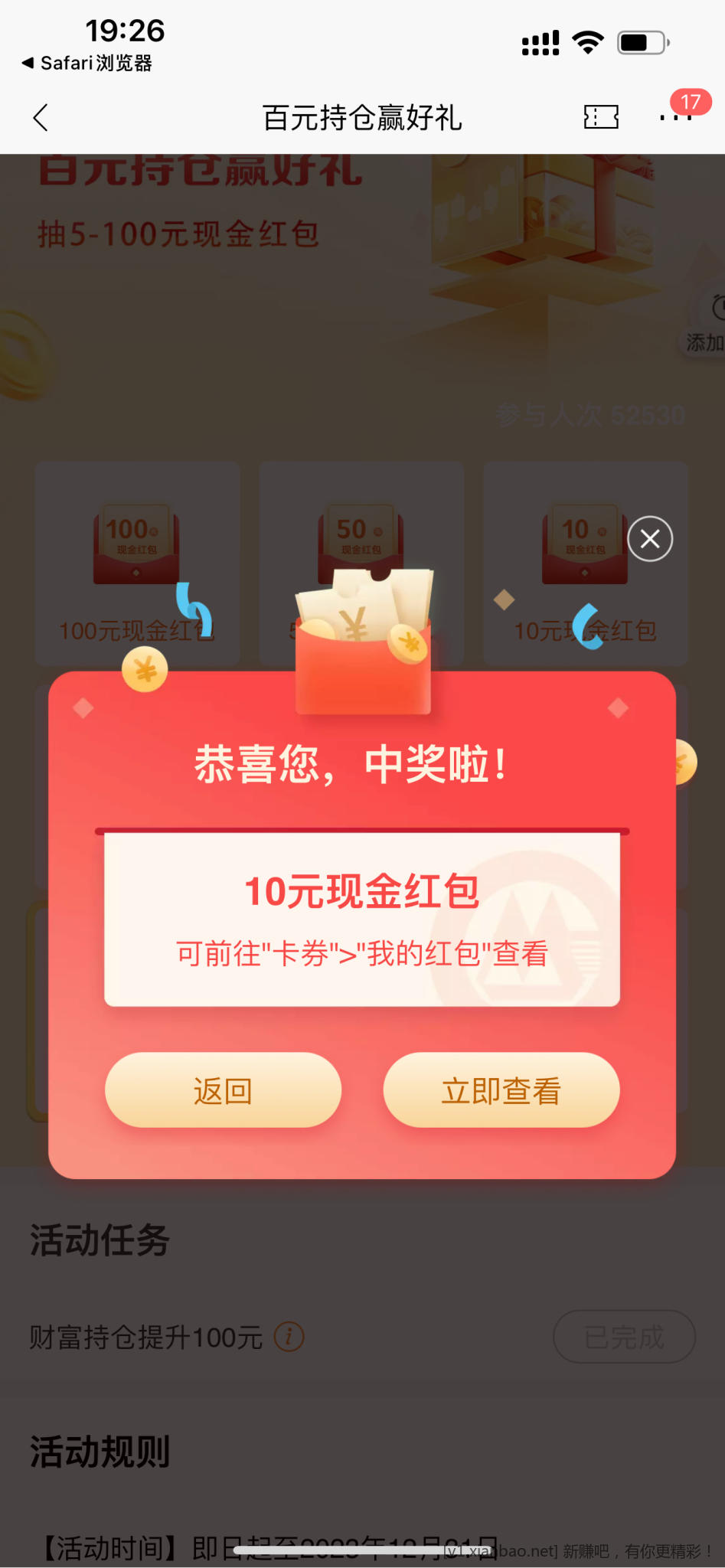Screen dimensions: 725x1568
Task: Tap 立即查看 to view the red packet
Action: (x=501, y=1090)
